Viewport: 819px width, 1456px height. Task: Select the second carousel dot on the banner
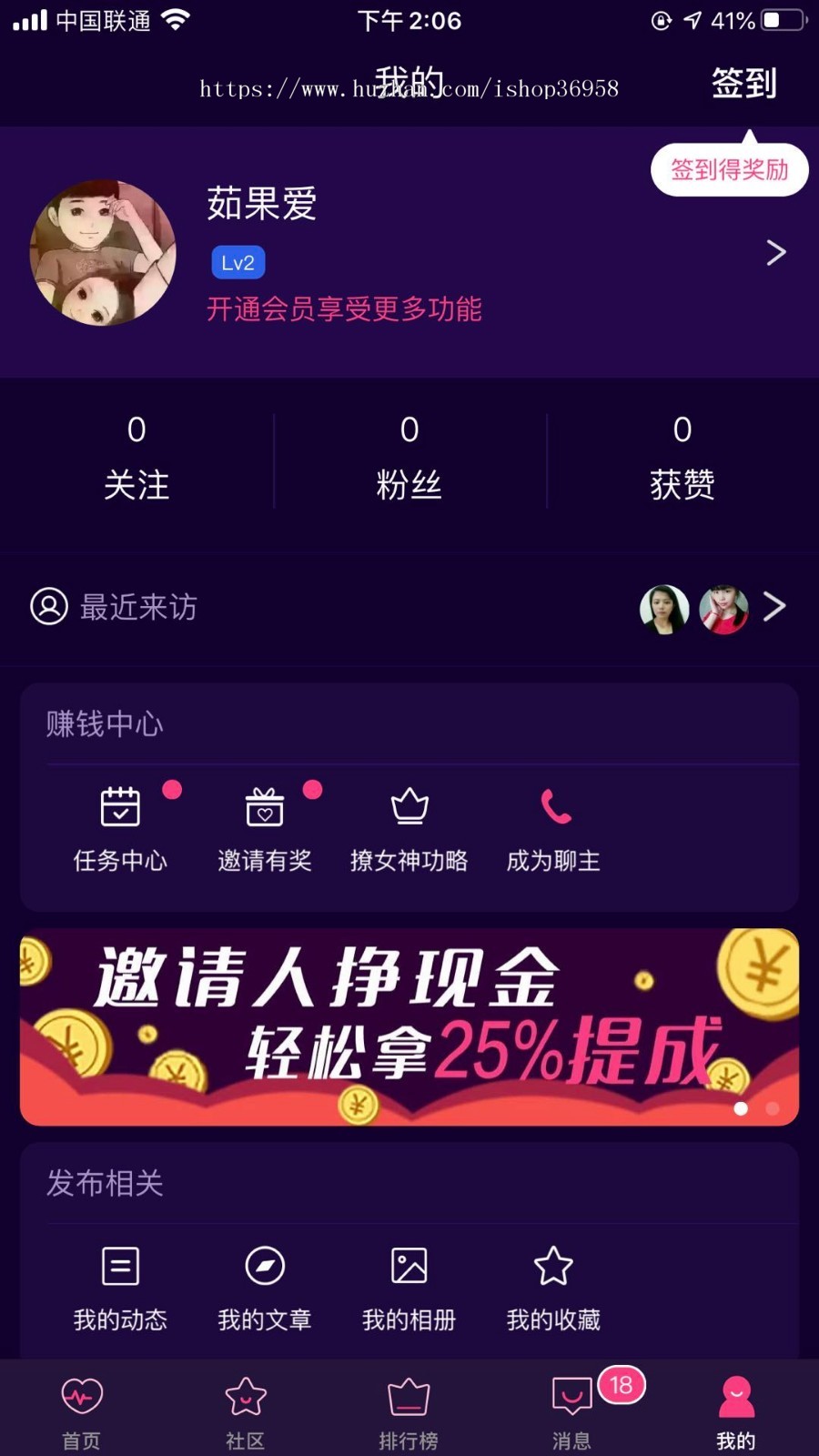tap(773, 1109)
